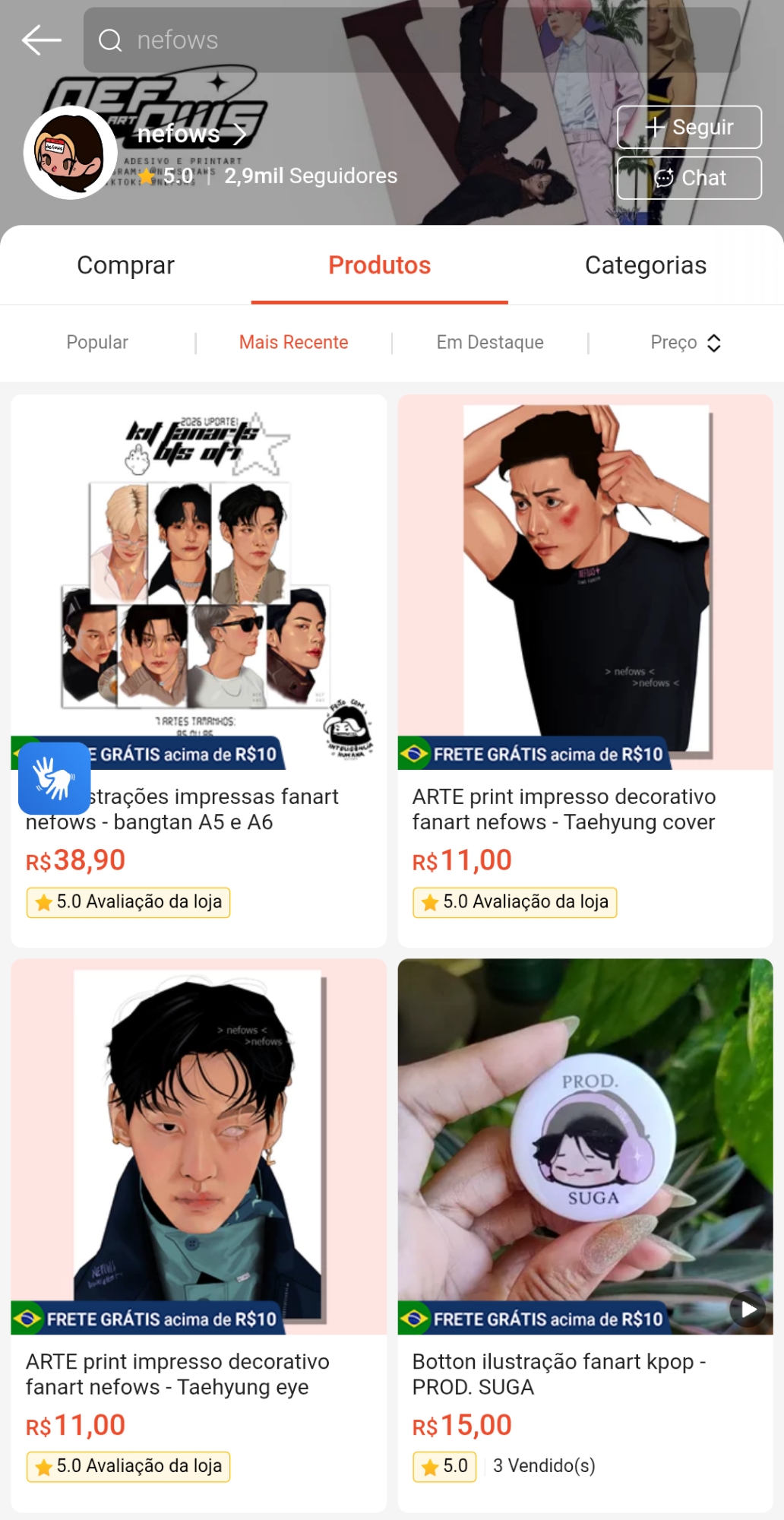Show Em Destaque products

(489, 343)
